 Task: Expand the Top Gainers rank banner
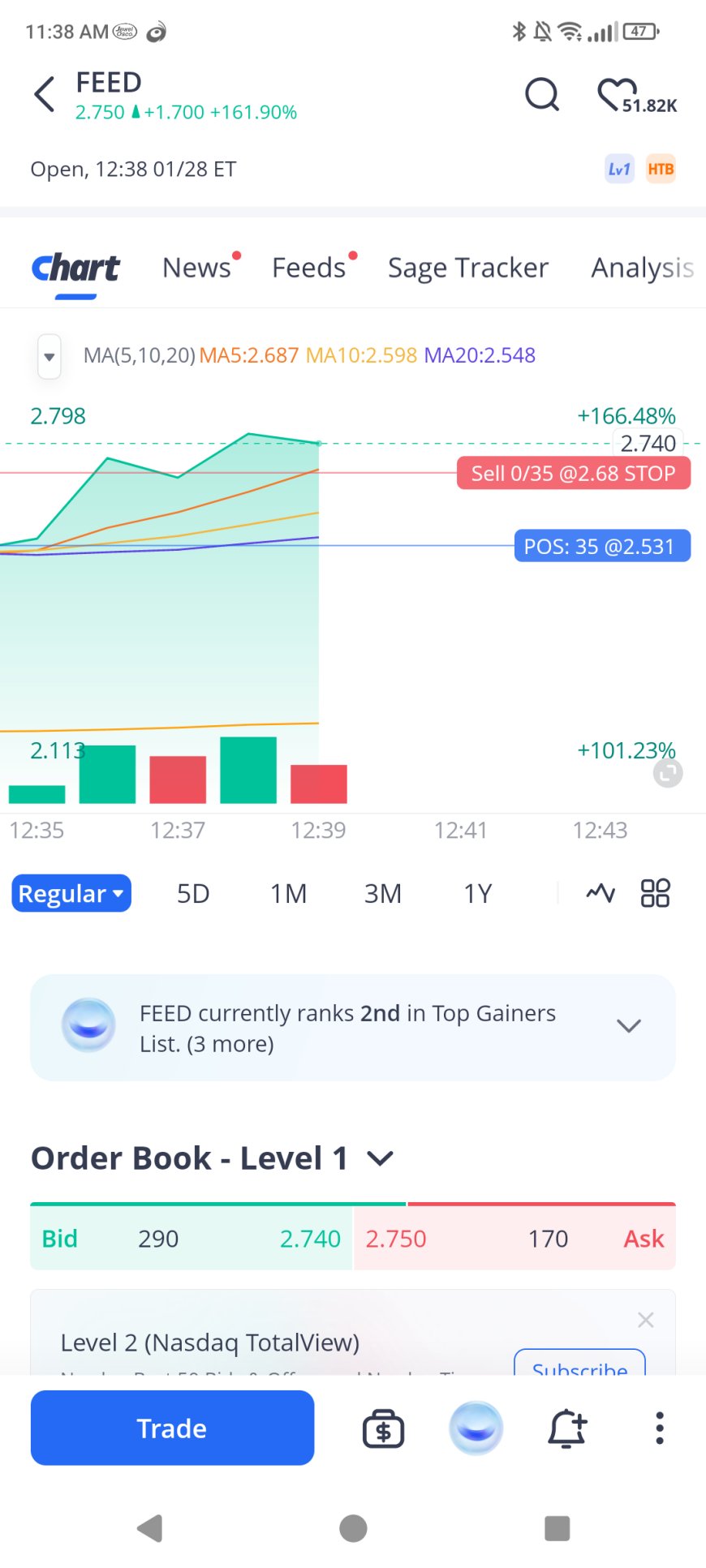click(629, 1026)
